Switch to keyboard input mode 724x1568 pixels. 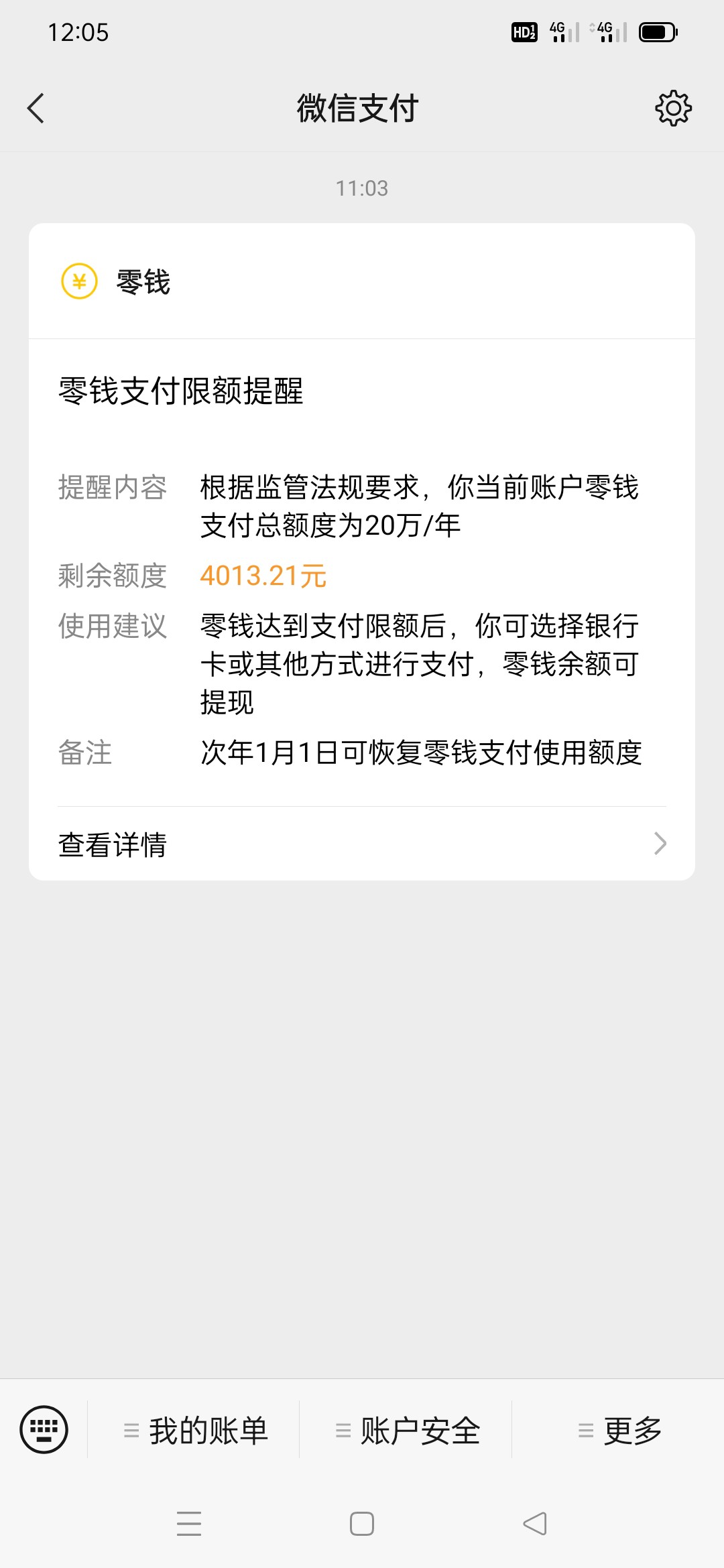(x=44, y=1429)
